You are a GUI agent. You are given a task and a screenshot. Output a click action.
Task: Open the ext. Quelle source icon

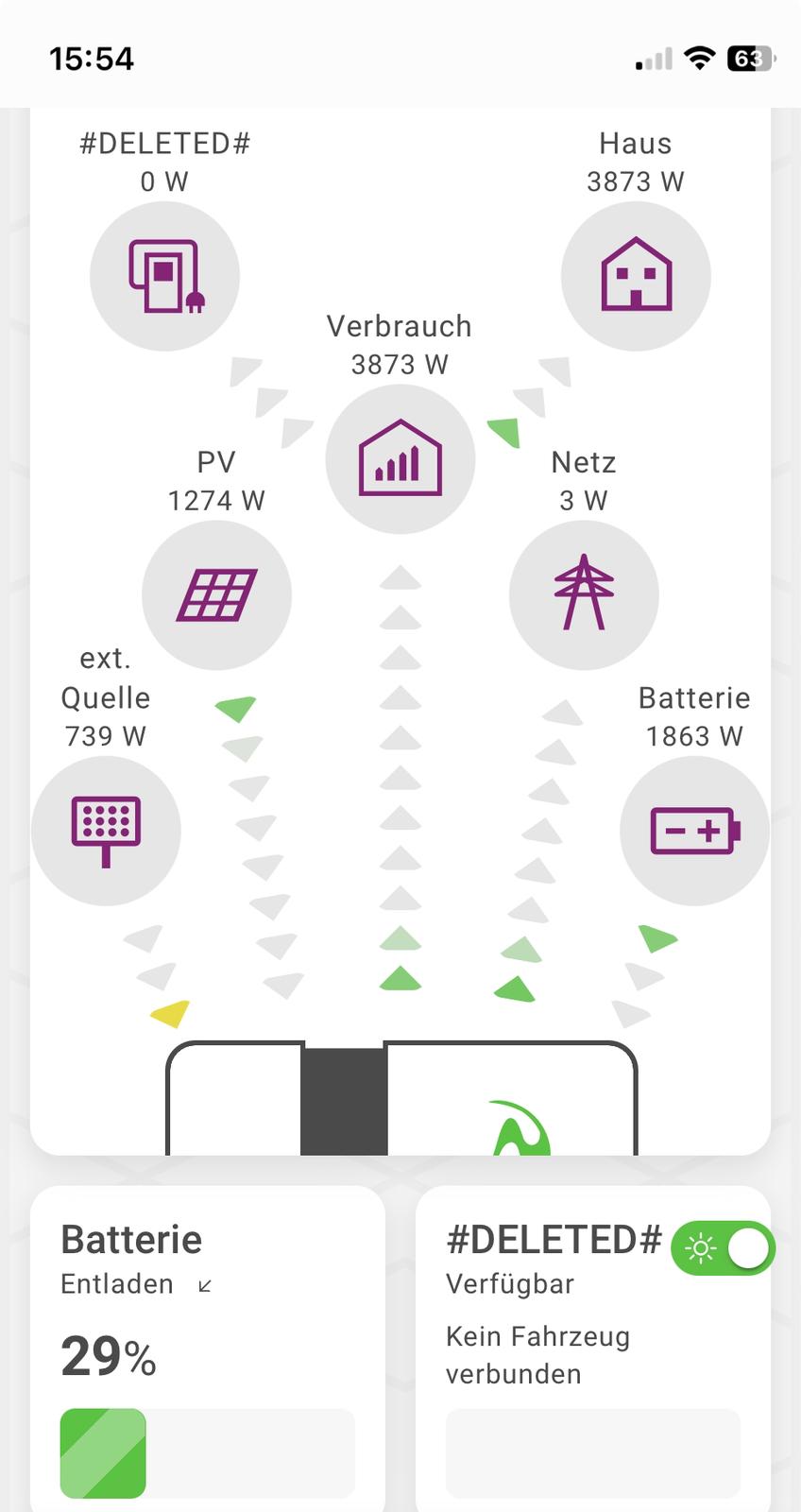[106, 831]
